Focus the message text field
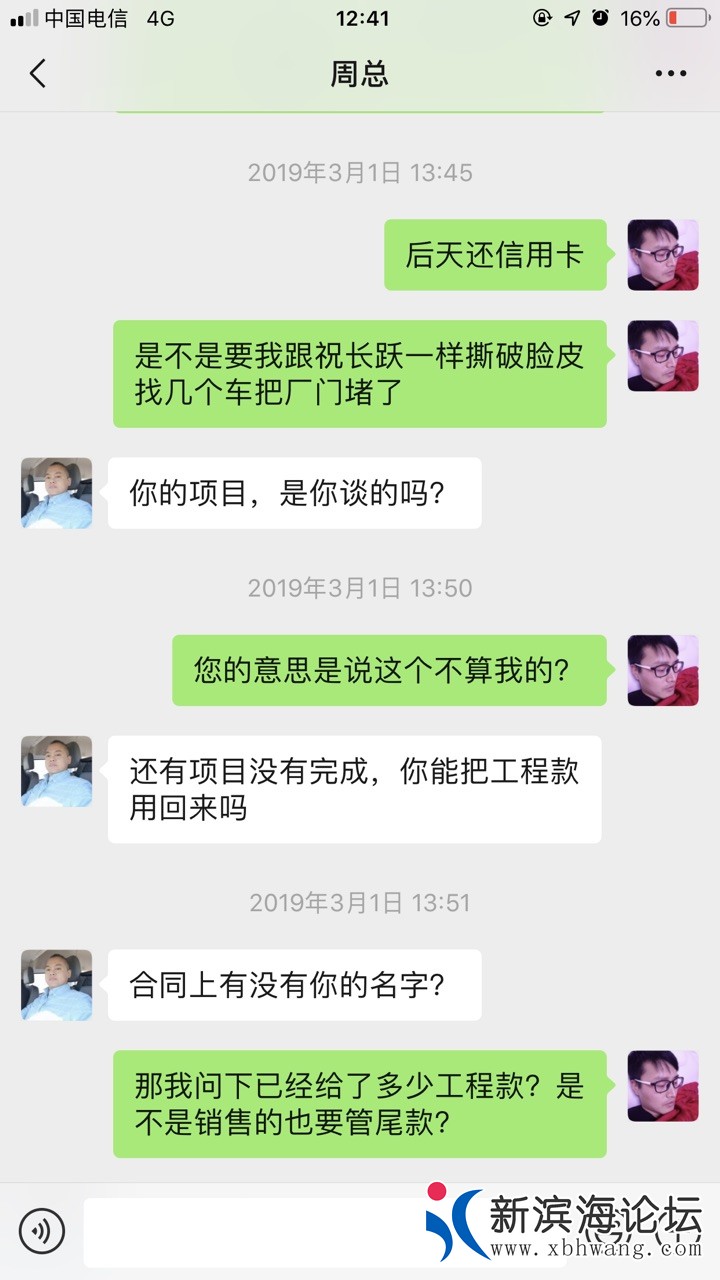This screenshot has width=720, height=1280. tap(250, 1232)
